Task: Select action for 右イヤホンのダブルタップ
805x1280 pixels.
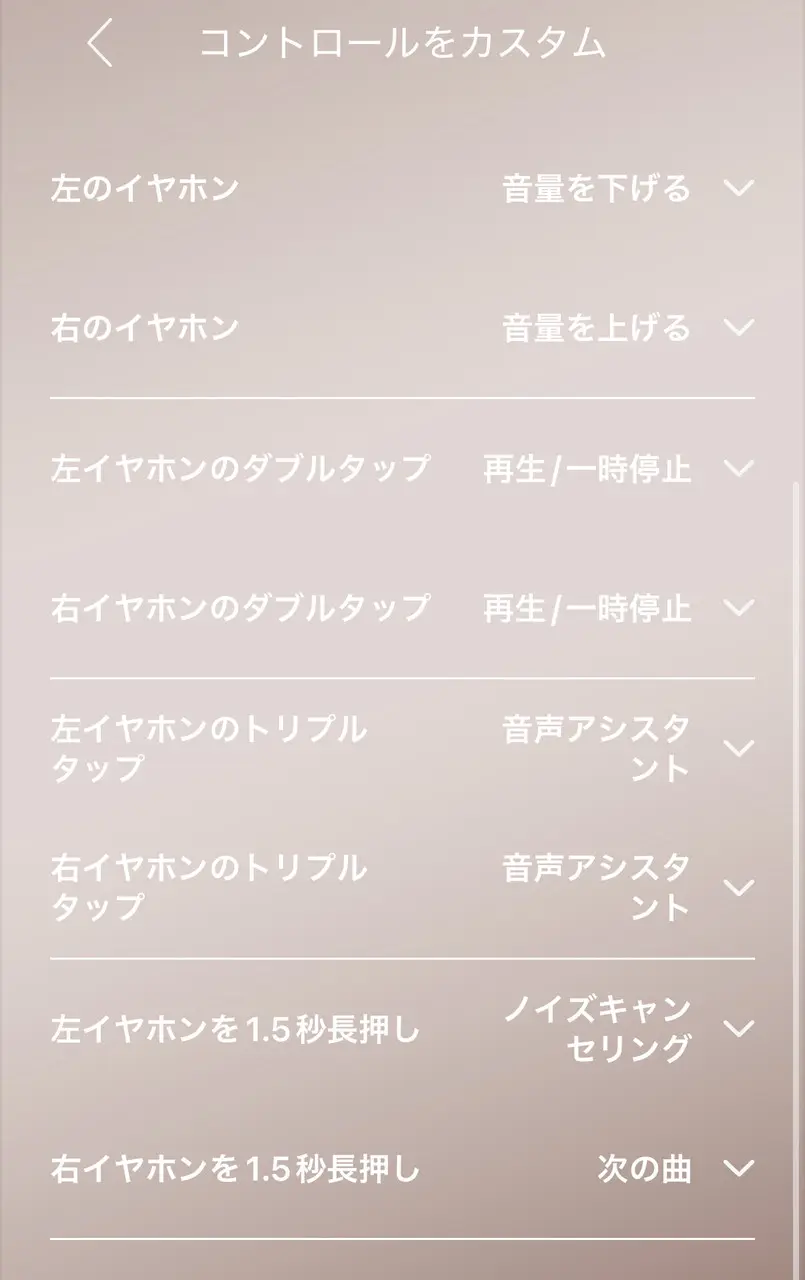Action: [737, 608]
